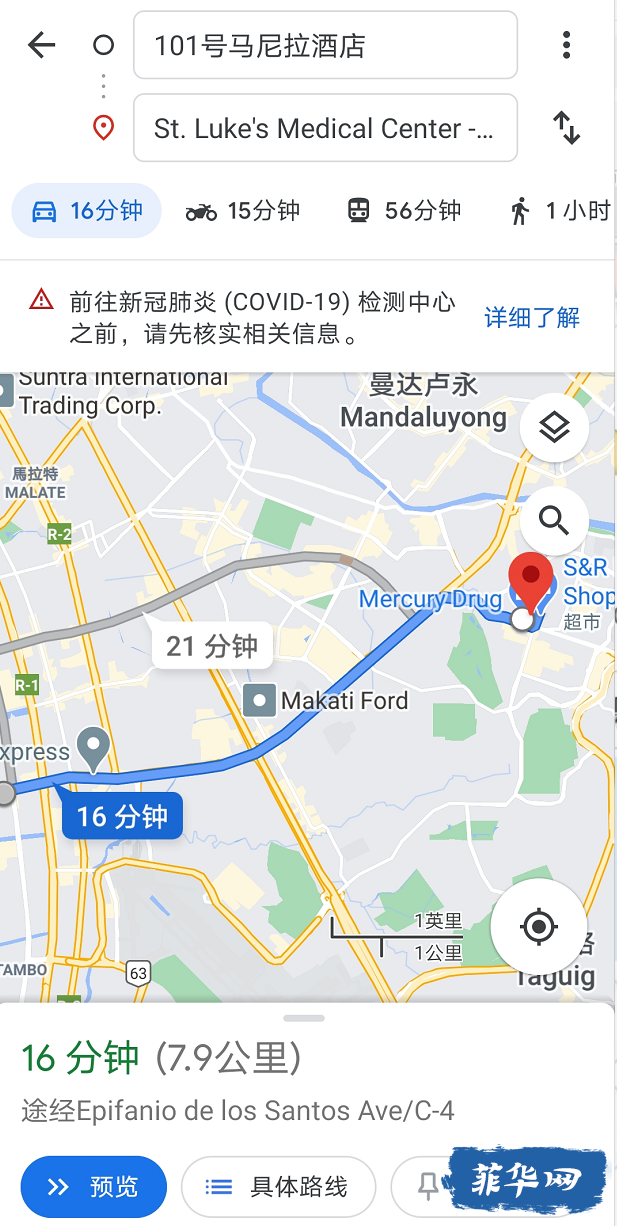
Task: Switch to the motorcycle mode, 15分钟
Action: 243,211
